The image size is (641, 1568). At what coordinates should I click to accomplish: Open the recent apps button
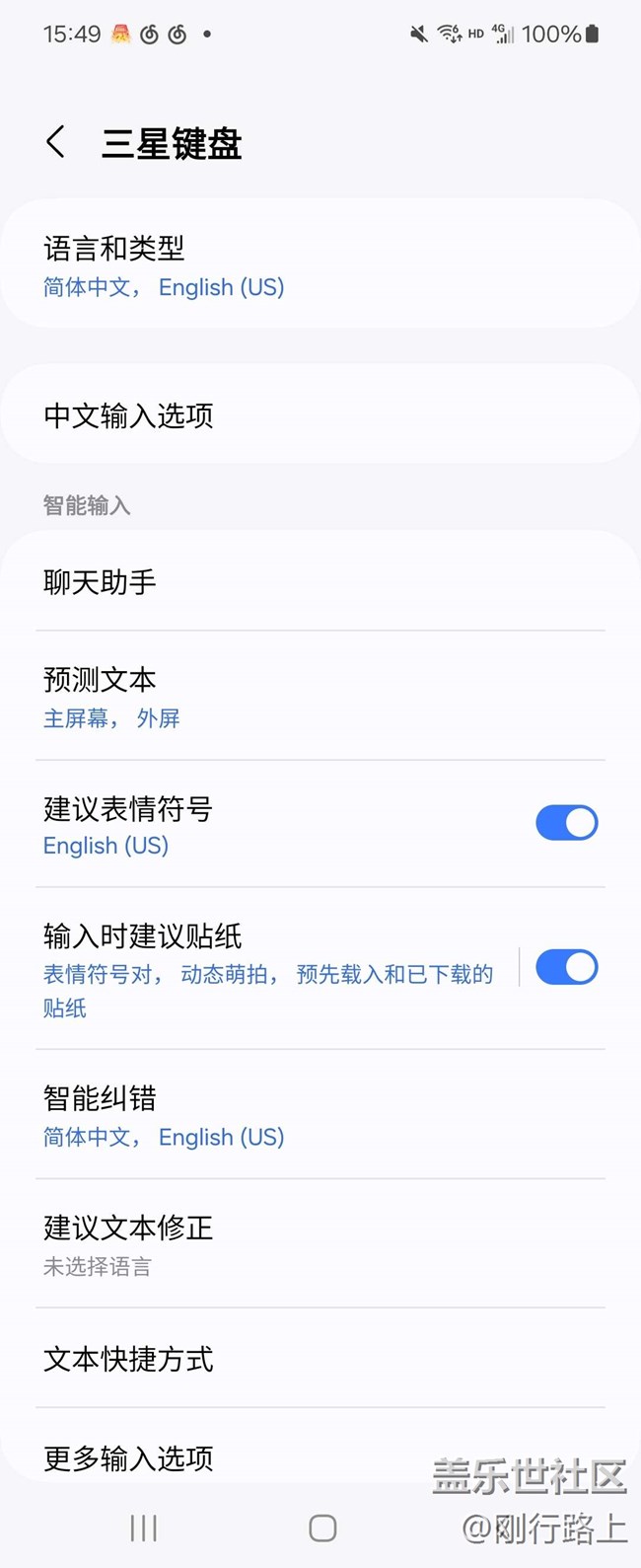[x=144, y=1529]
